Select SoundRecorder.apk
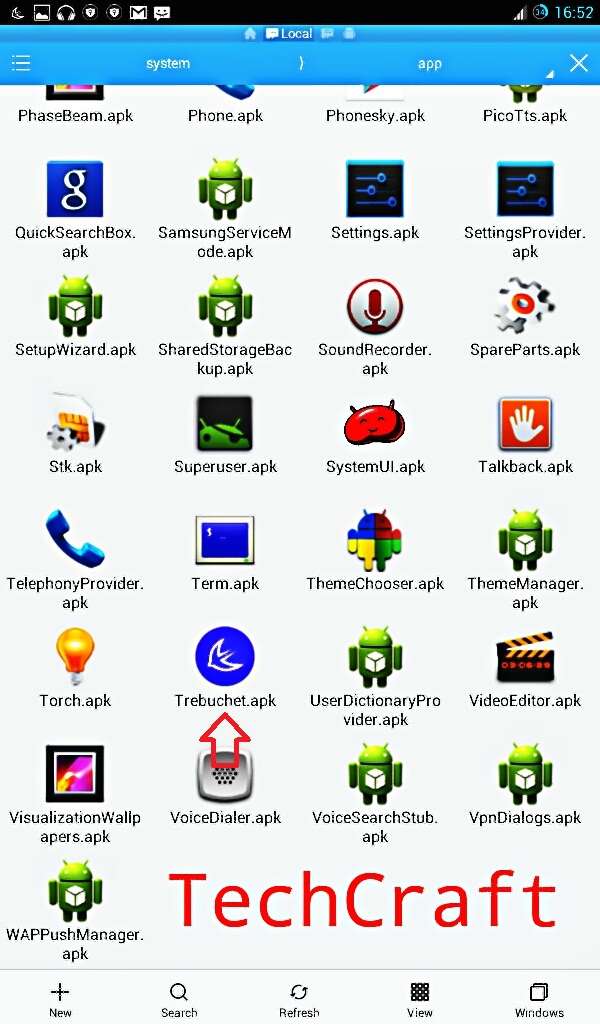This screenshot has width=600, height=1024. [x=375, y=307]
